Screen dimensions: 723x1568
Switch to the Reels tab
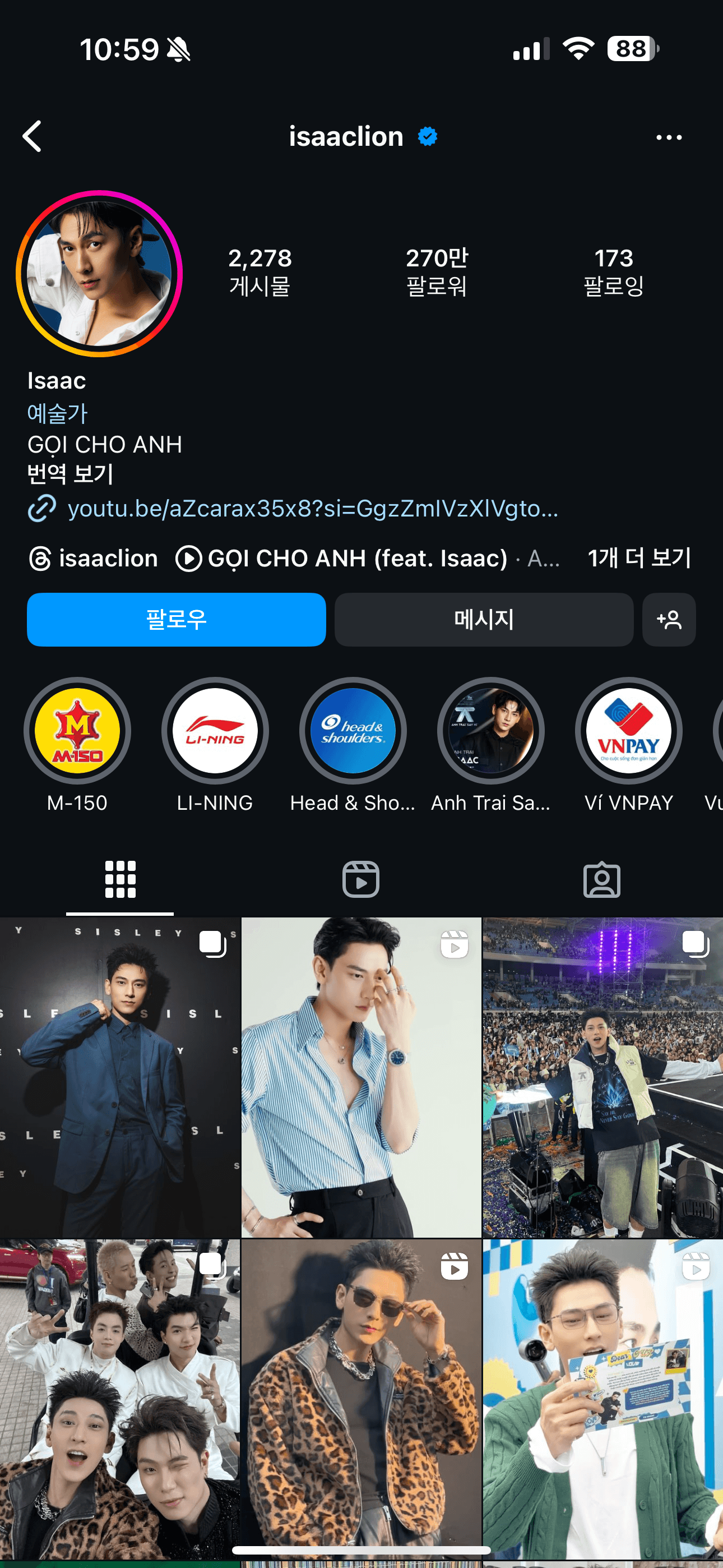(x=361, y=879)
